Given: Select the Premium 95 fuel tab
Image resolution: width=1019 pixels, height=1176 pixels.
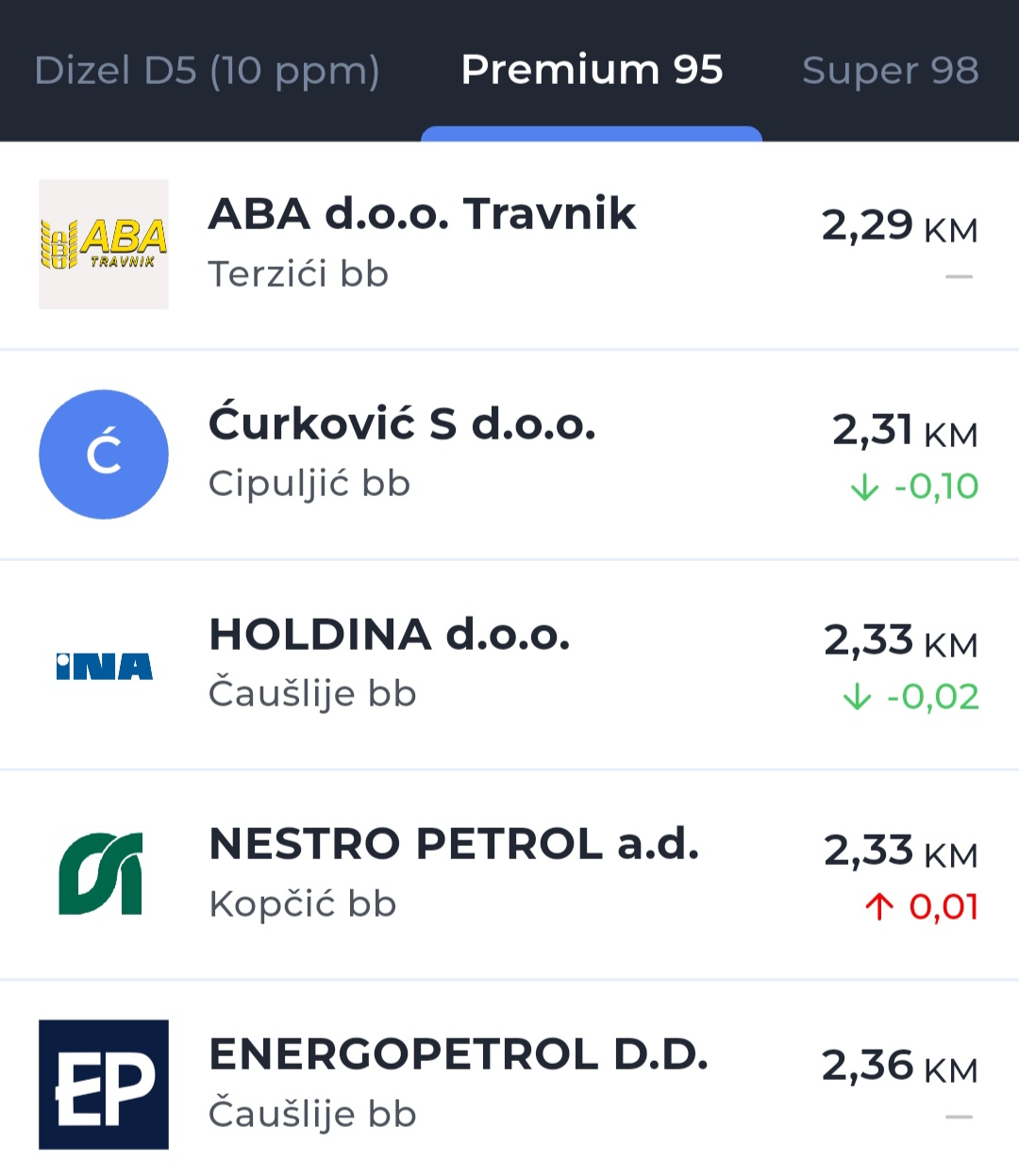Looking at the screenshot, I should [x=592, y=71].
